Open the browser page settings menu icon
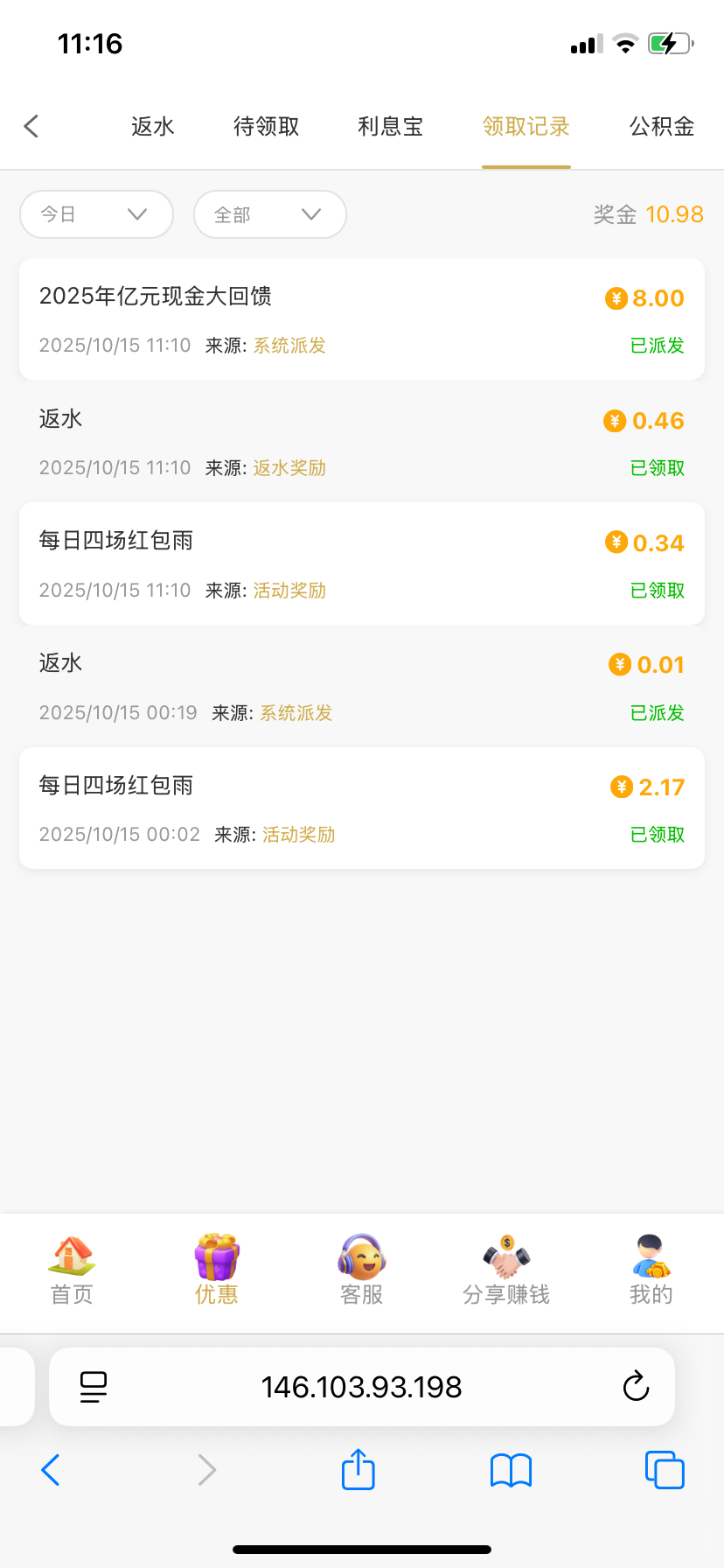Image resolution: width=724 pixels, height=1568 pixels. (94, 1387)
